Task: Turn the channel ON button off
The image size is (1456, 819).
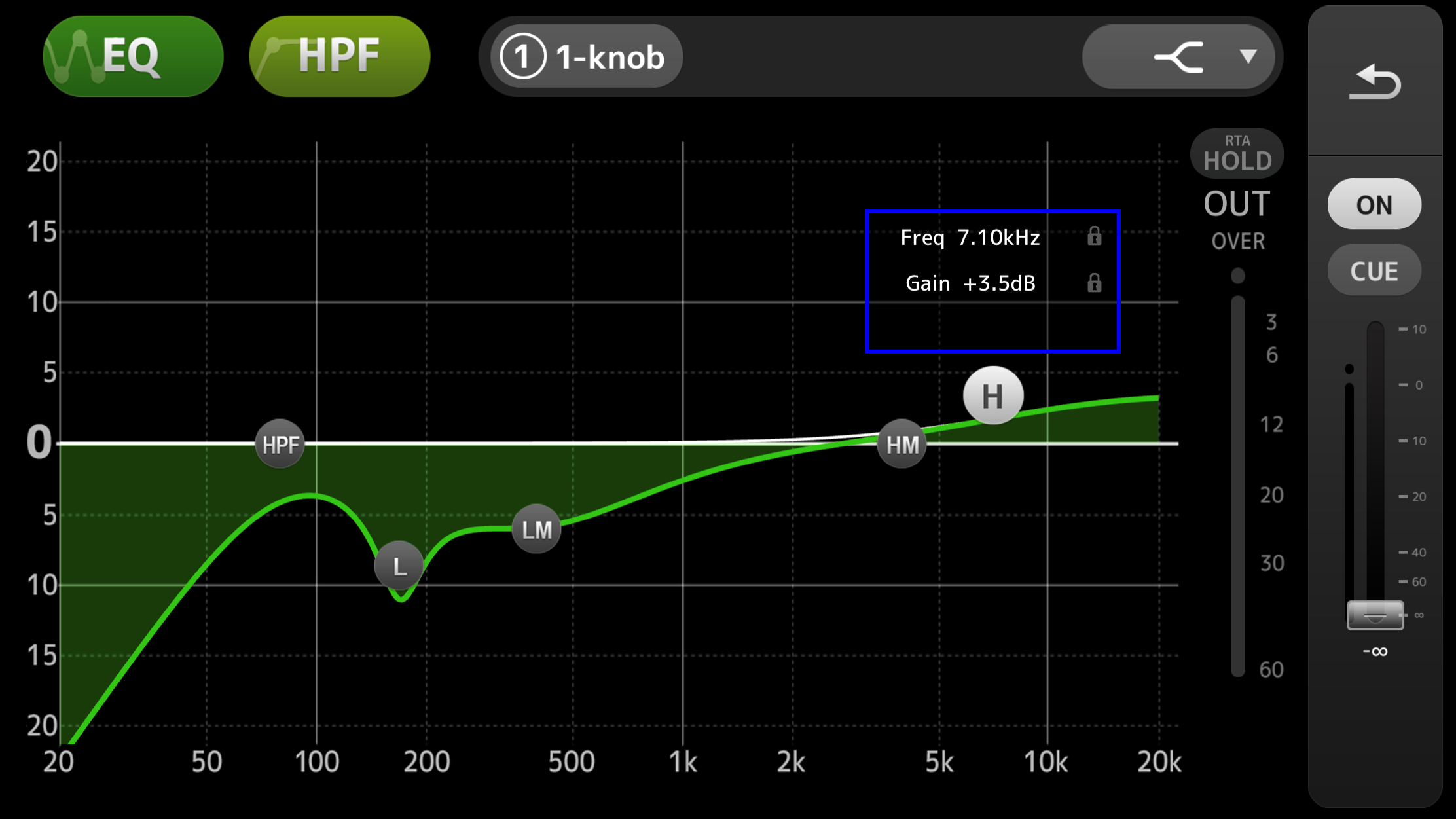Action: 1374,205
